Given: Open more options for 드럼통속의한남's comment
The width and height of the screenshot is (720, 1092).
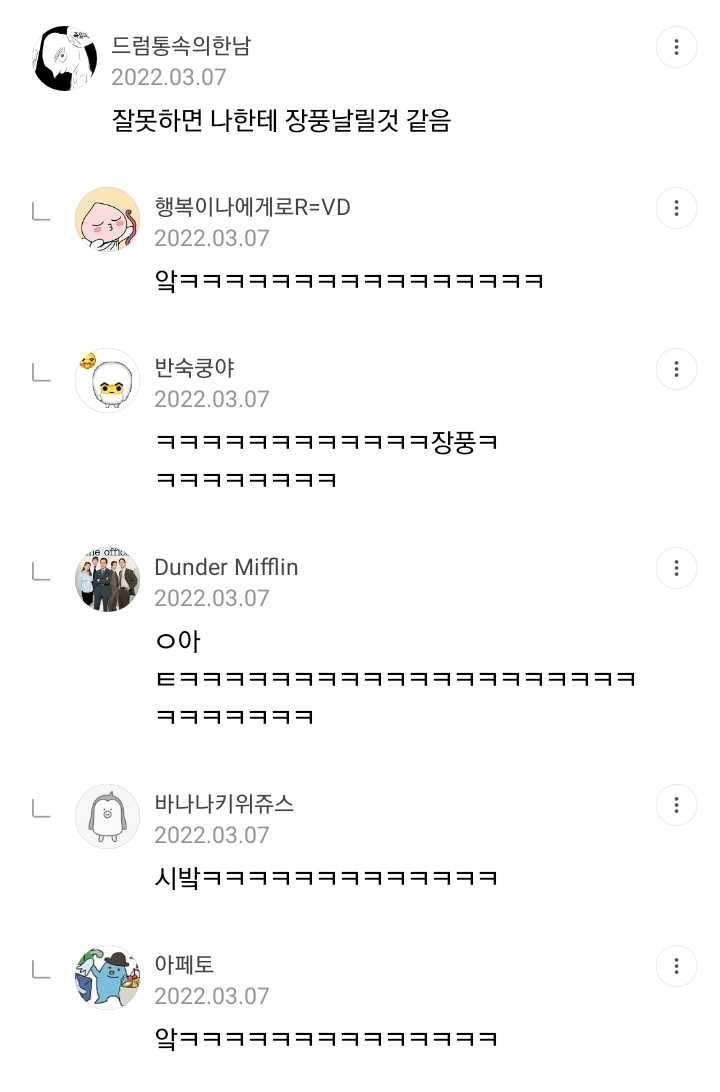Looking at the screenshot, I should 676,47.
